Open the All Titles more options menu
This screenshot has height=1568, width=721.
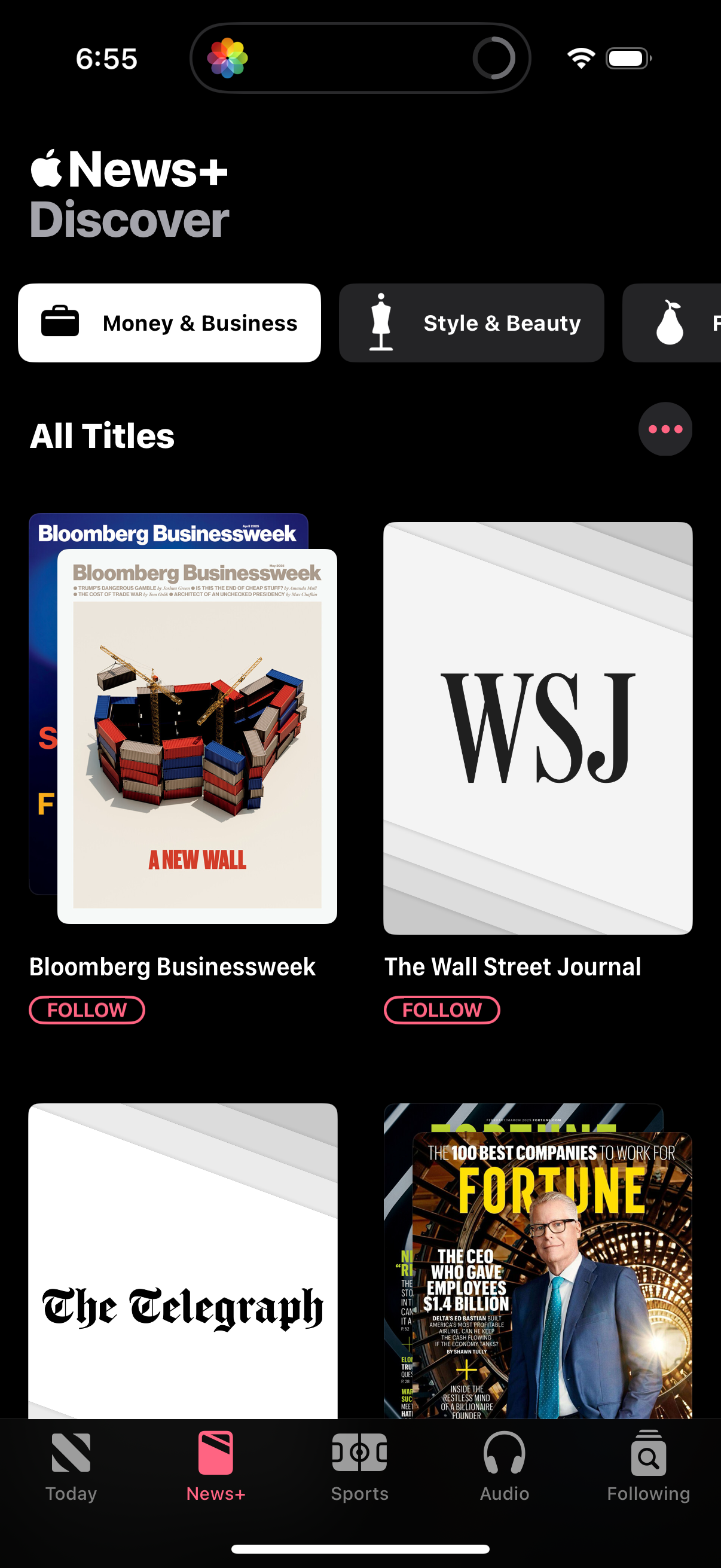(665, 429)
